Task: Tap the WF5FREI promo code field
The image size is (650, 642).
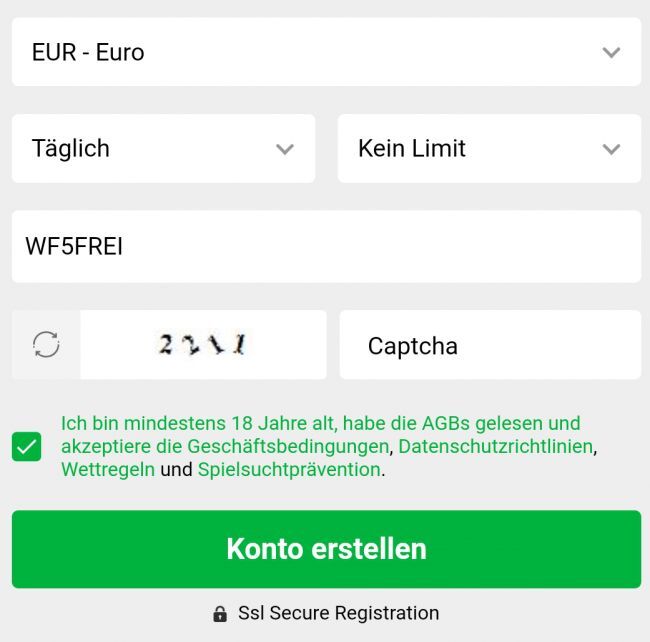Action: pyautogui.click(x=326, y=246)
